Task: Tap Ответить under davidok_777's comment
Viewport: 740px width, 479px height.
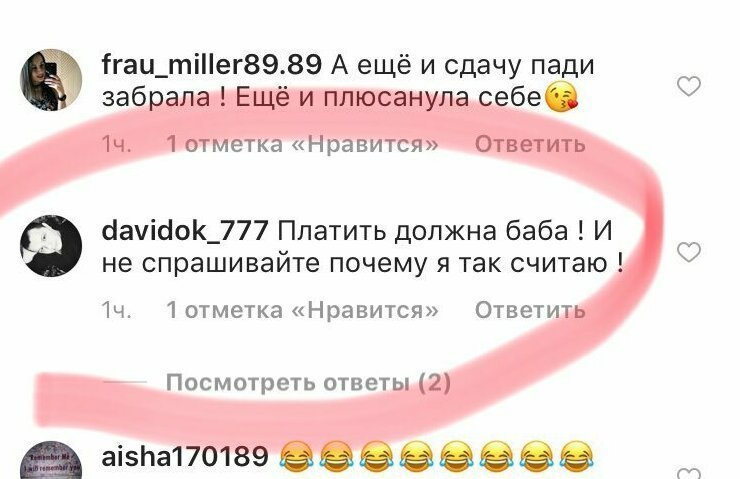Action: (529, 311)
